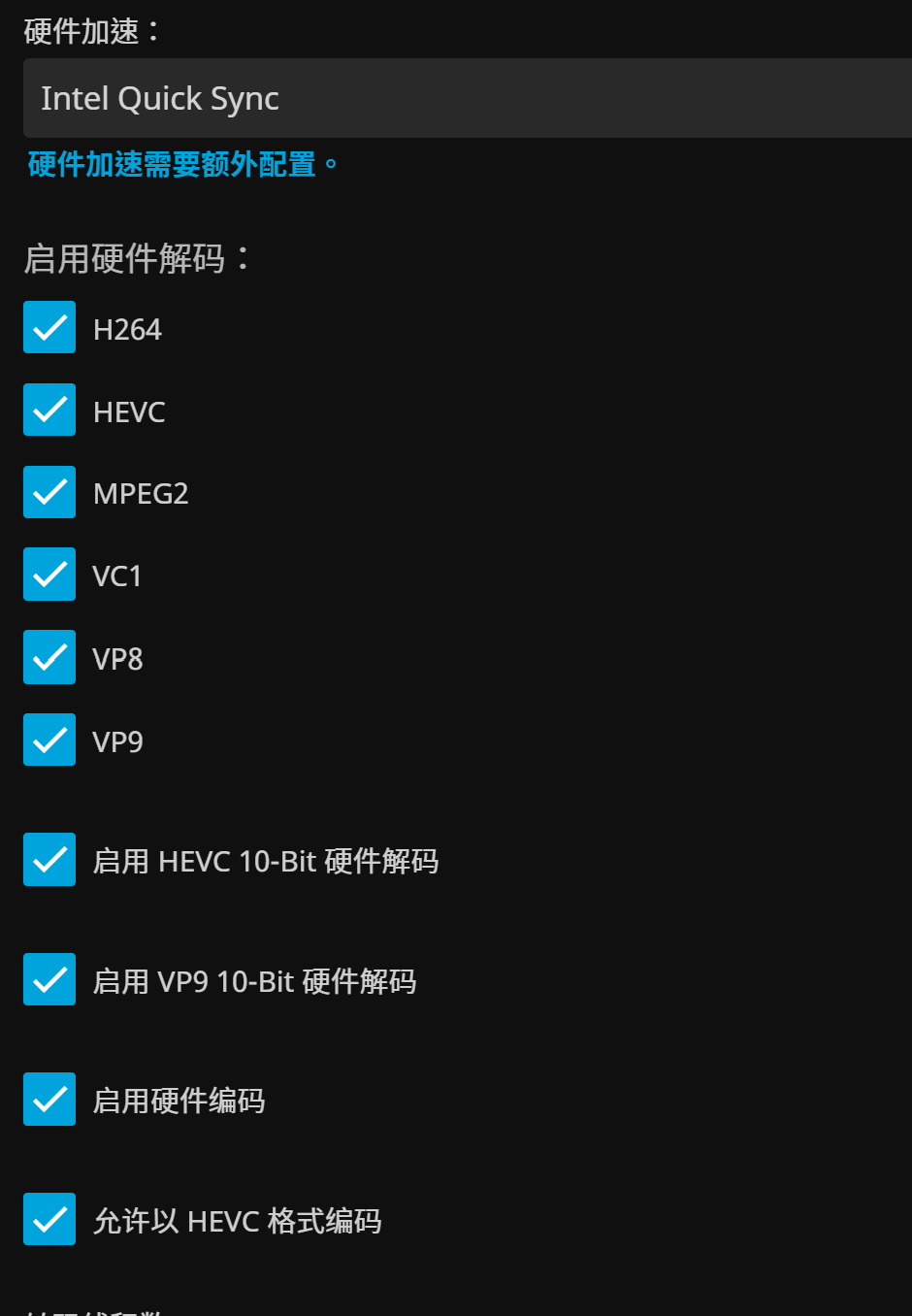
Task: Uncheck the VP8 codec checkbox
Action: pos(49,656)
